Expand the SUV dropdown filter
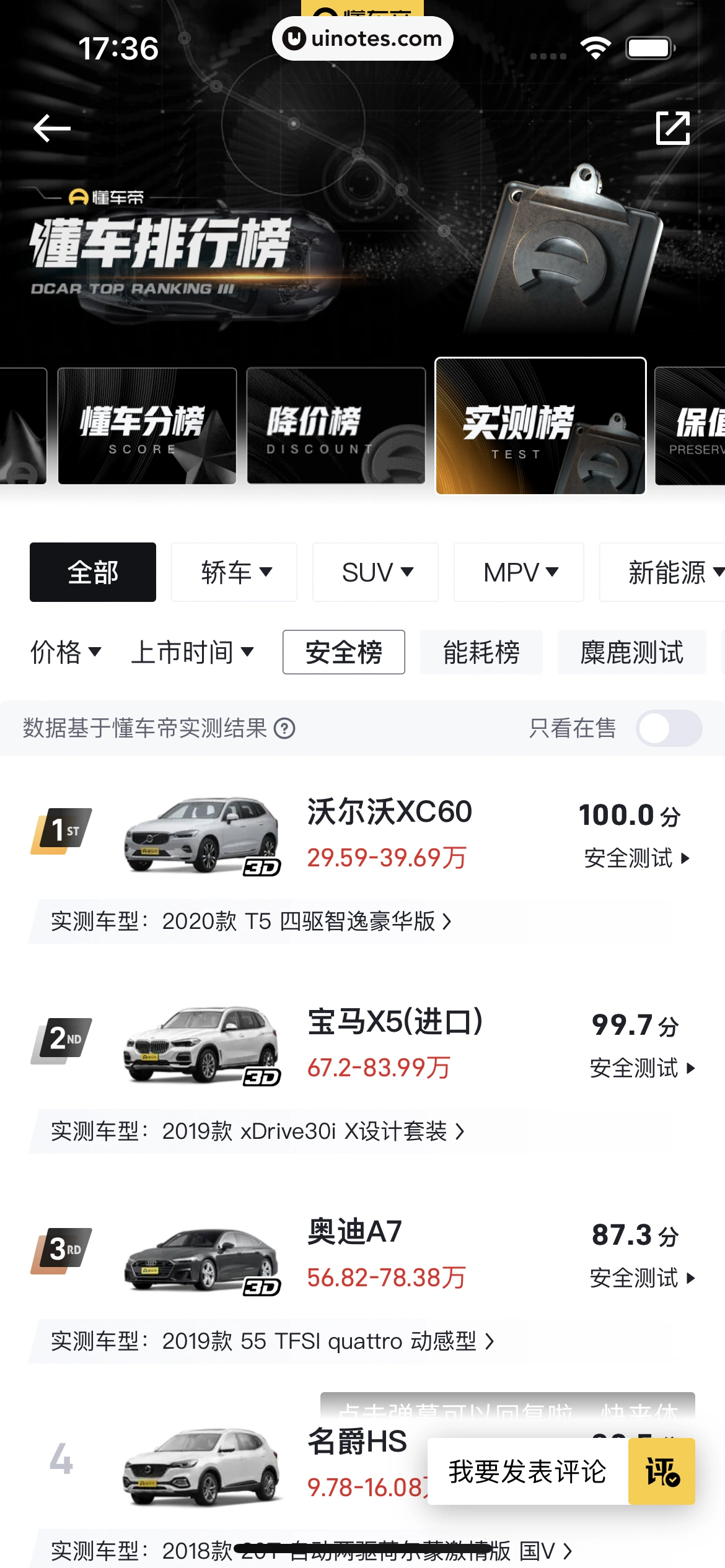The height and width of the screenshot is (1568, 725). tap(376, 572)
